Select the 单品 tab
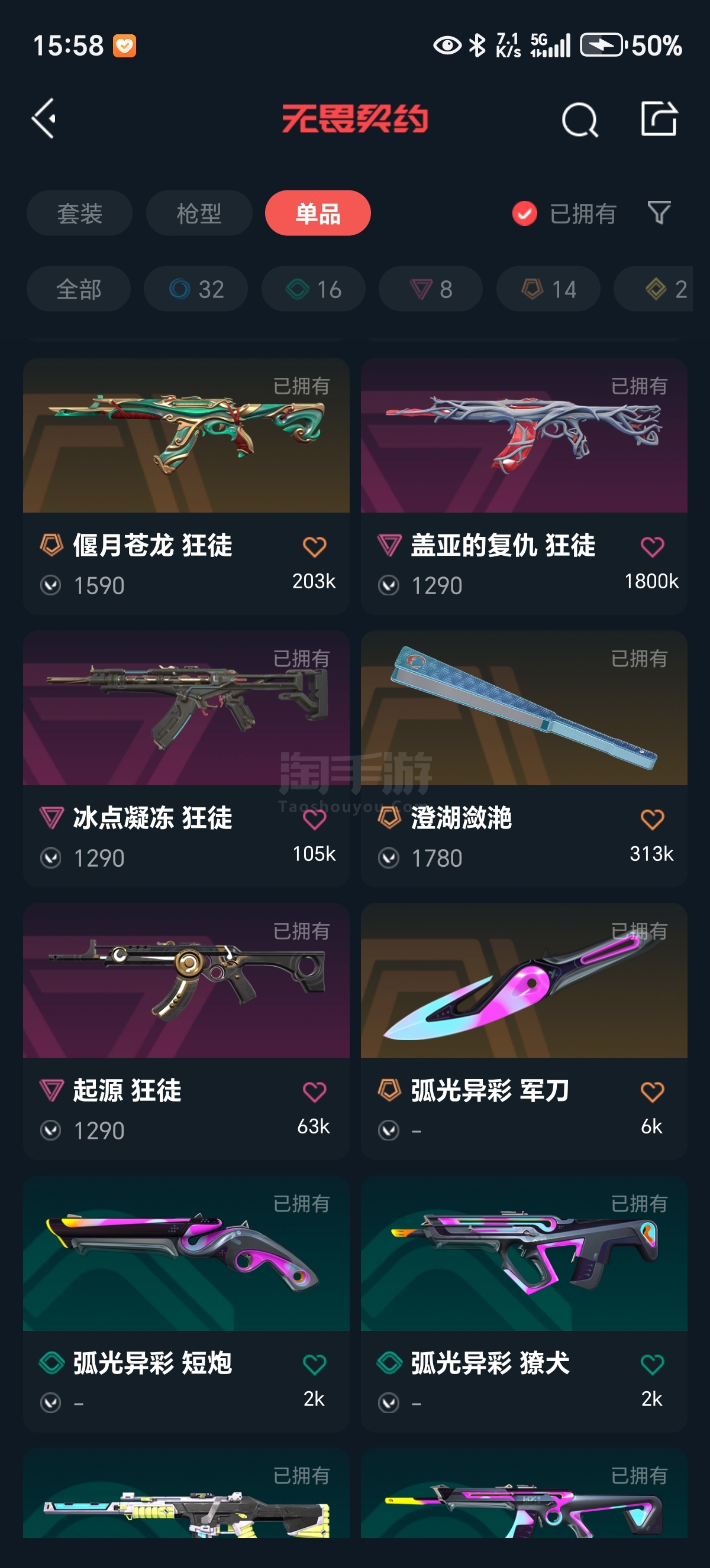Image resolution: width=710 pixels, height=1568 pixels. [317, 213]
